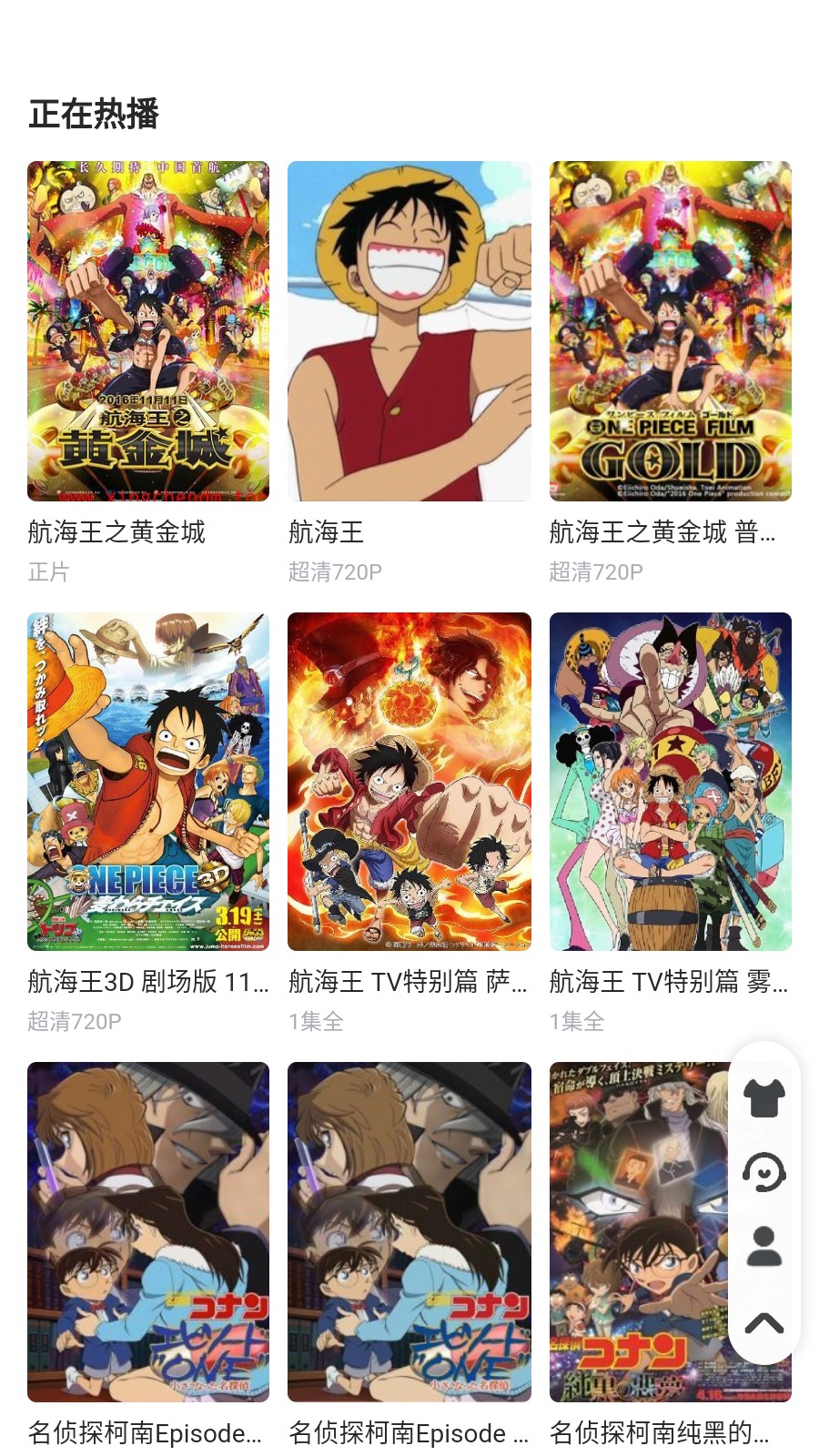Click the 正片 label under 航海王之黄金城
The height and width of the screenshot is (1456, 819).
pos(46,572)
